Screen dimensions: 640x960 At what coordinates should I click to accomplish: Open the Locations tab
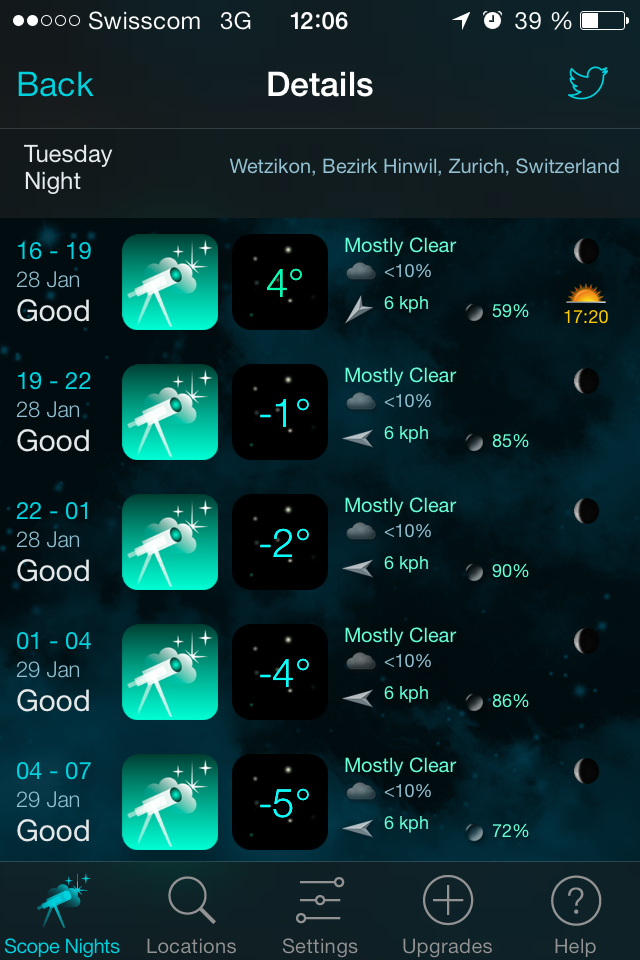[x=191, y=913]
